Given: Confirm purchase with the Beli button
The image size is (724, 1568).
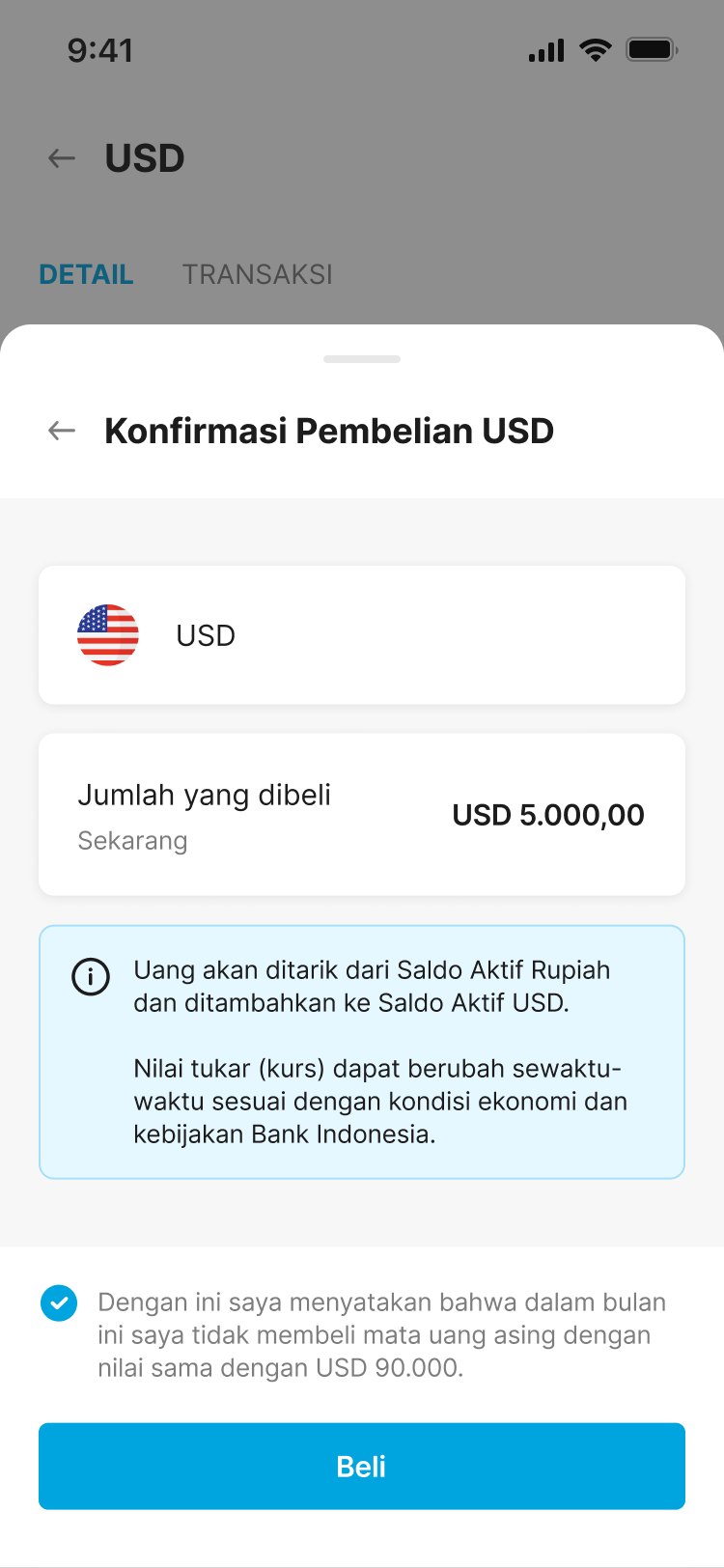Looking at the screenshot, I should tap(362, 1466).
